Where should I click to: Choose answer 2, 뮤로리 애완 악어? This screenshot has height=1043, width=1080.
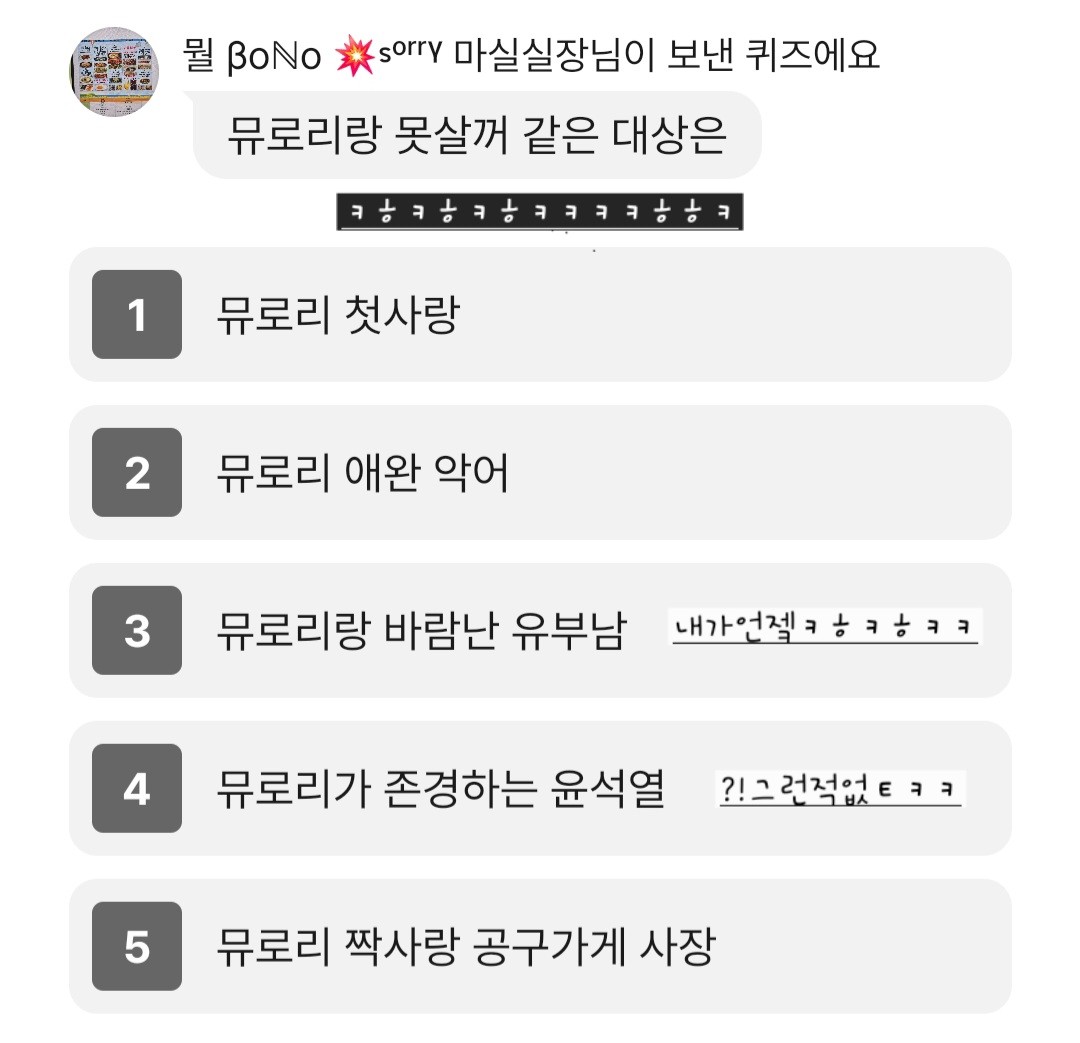click(x=540, y=473)
